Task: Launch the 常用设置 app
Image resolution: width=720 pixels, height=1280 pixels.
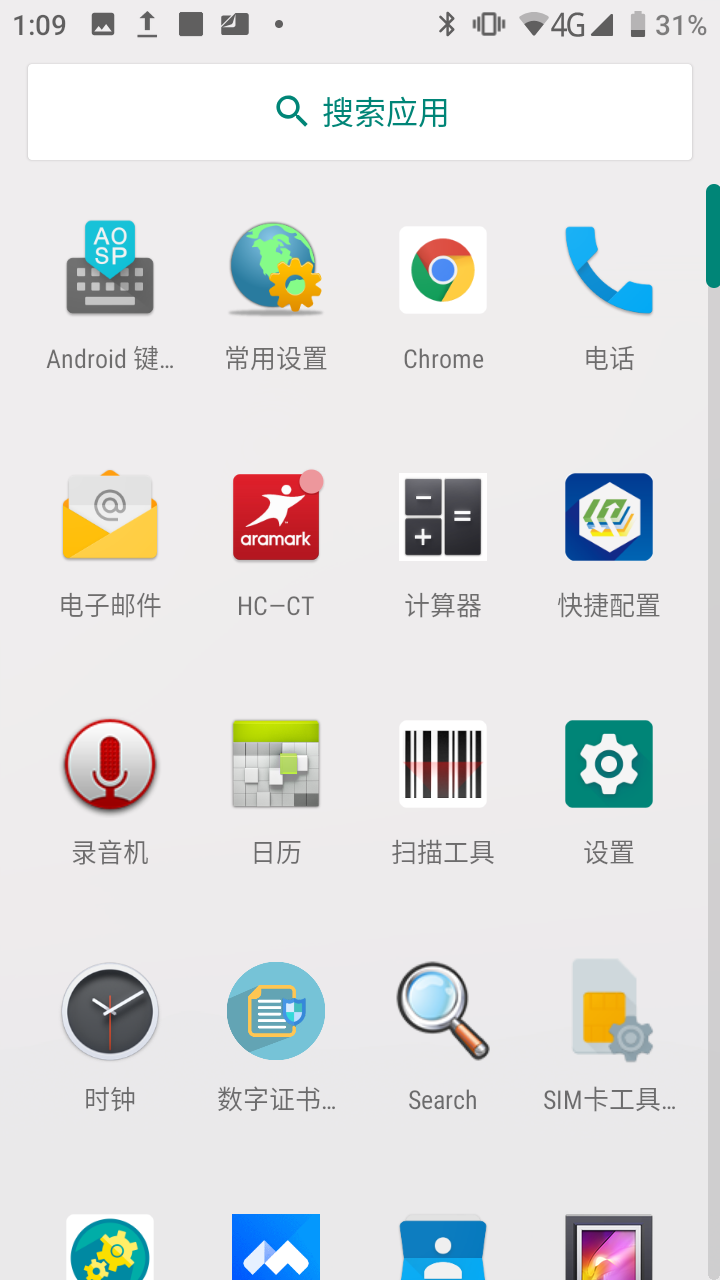Action: click(x=276, y=270)
